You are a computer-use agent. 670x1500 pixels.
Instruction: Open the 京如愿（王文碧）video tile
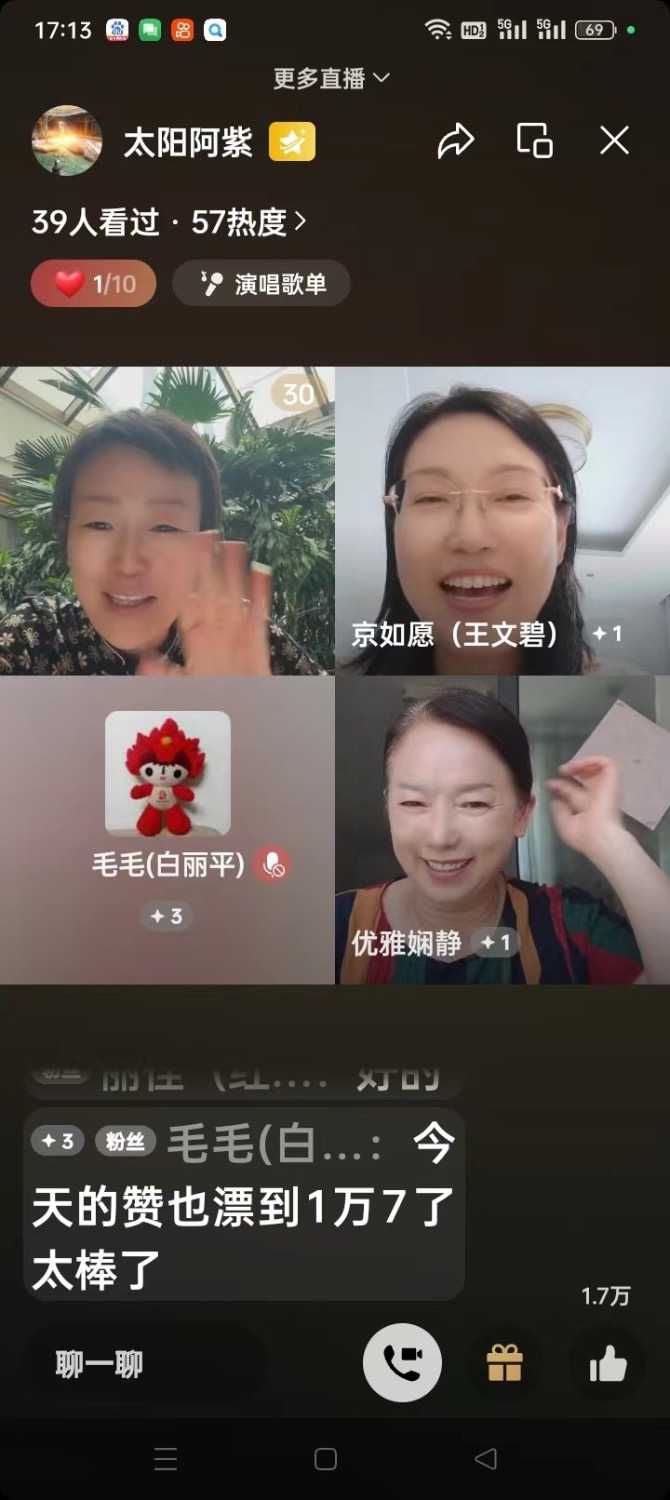502,520
